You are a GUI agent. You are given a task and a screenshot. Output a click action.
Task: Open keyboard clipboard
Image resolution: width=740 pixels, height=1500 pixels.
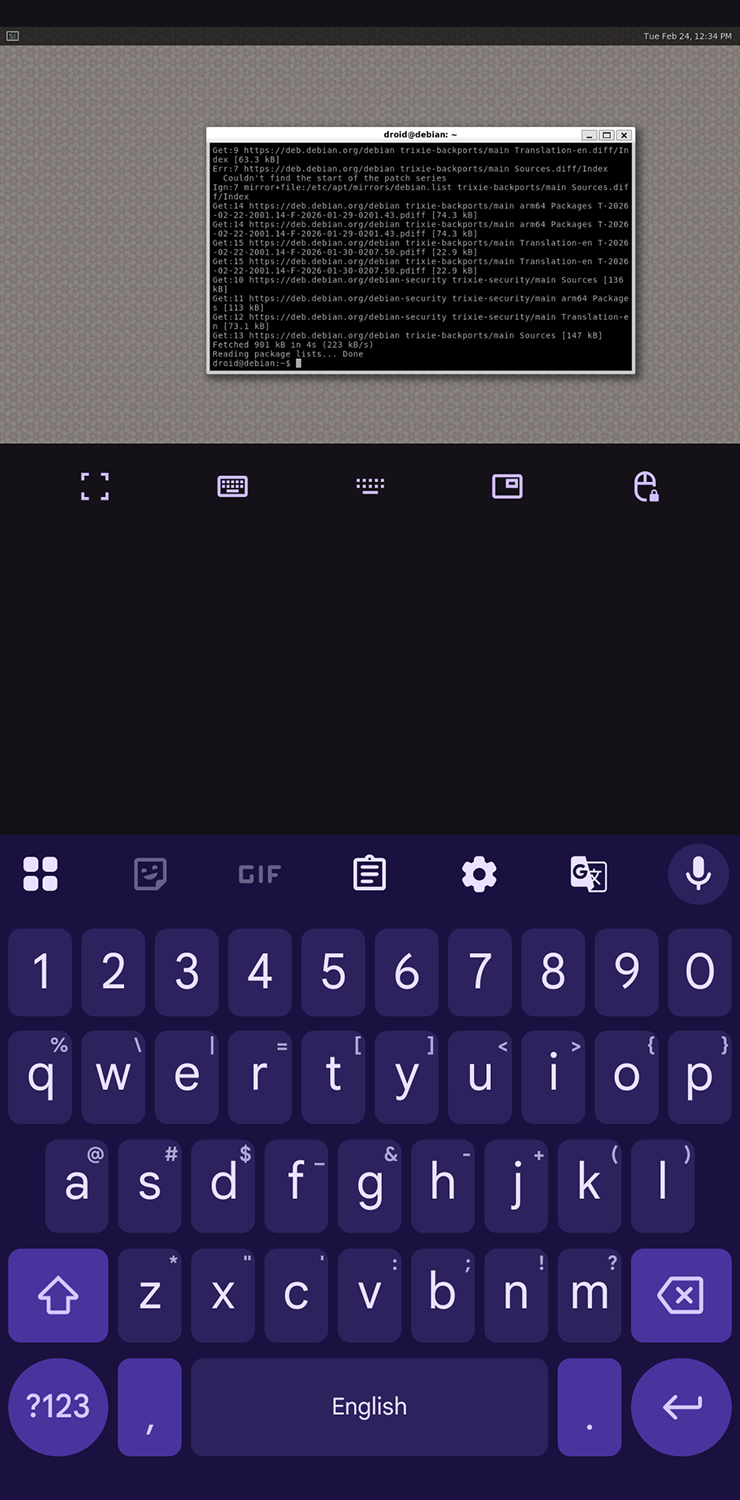pos(369,874)
